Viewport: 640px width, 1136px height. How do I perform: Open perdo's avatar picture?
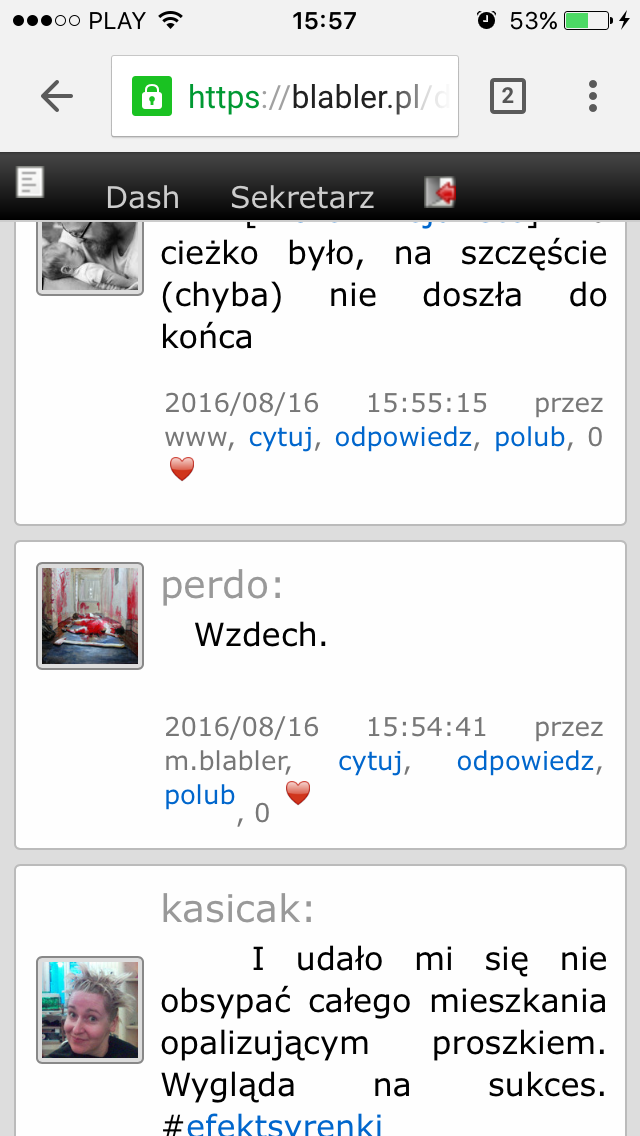pyautogui.click(x=90, y=616)
